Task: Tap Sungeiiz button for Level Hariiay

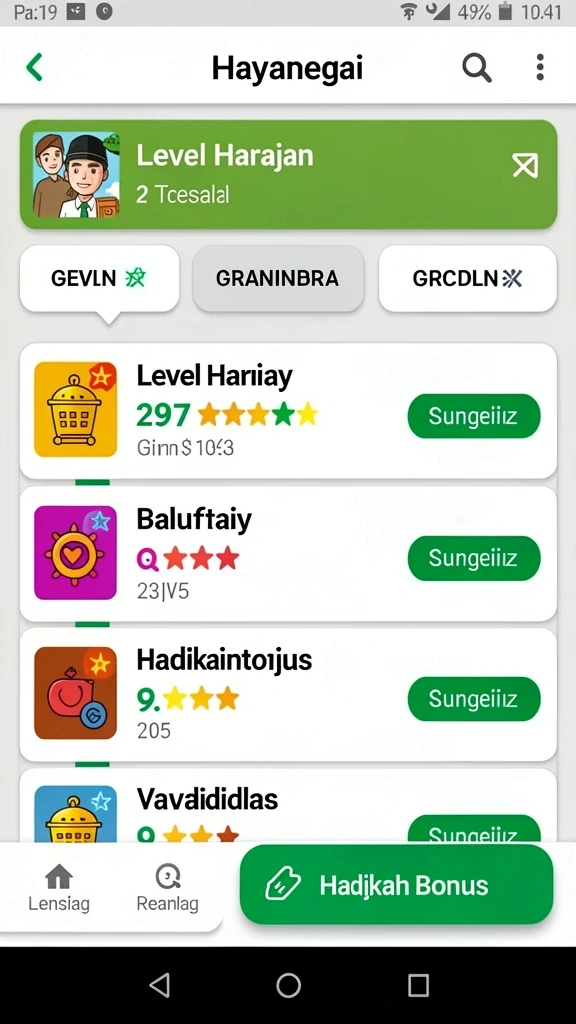Action: [473, 416]
